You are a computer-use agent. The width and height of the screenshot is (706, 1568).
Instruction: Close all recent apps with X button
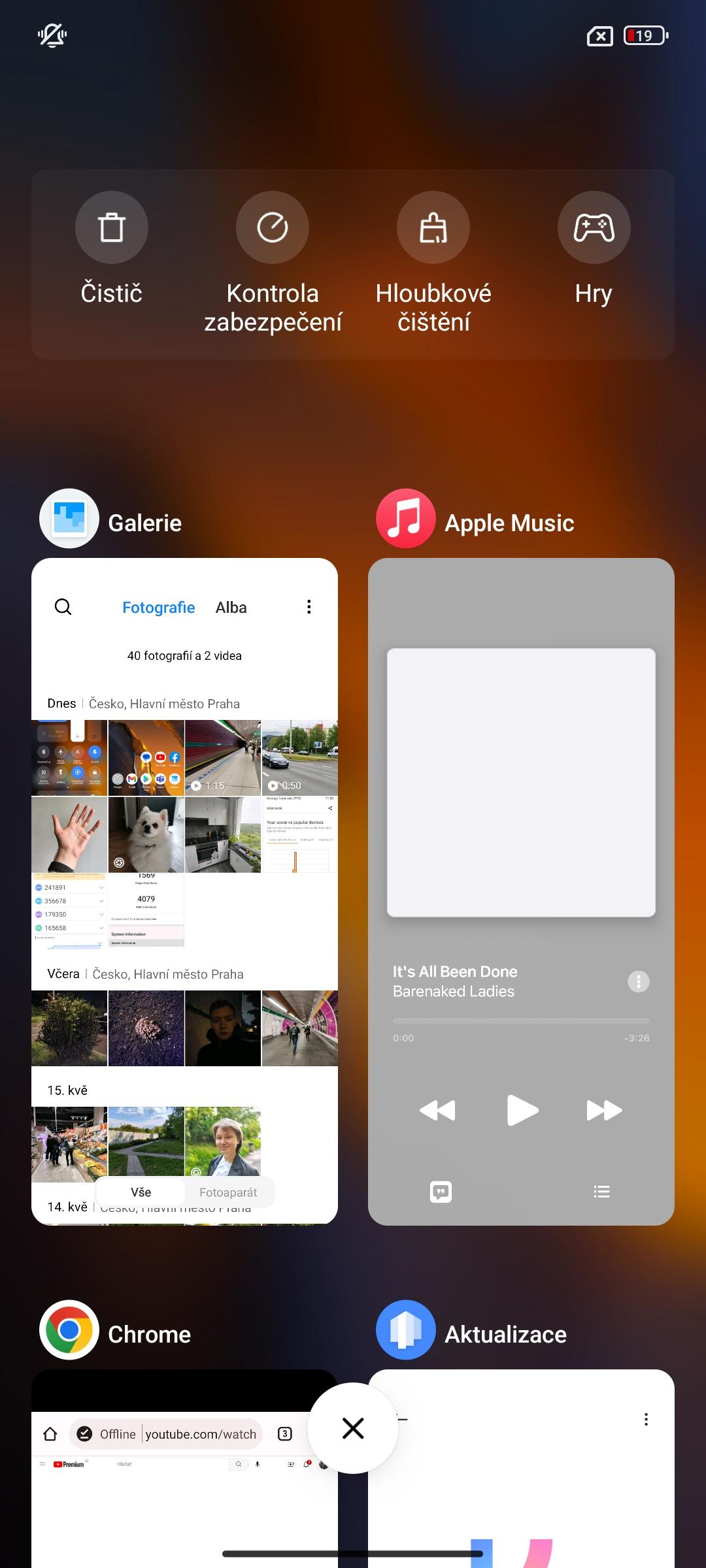[353, 1428]
